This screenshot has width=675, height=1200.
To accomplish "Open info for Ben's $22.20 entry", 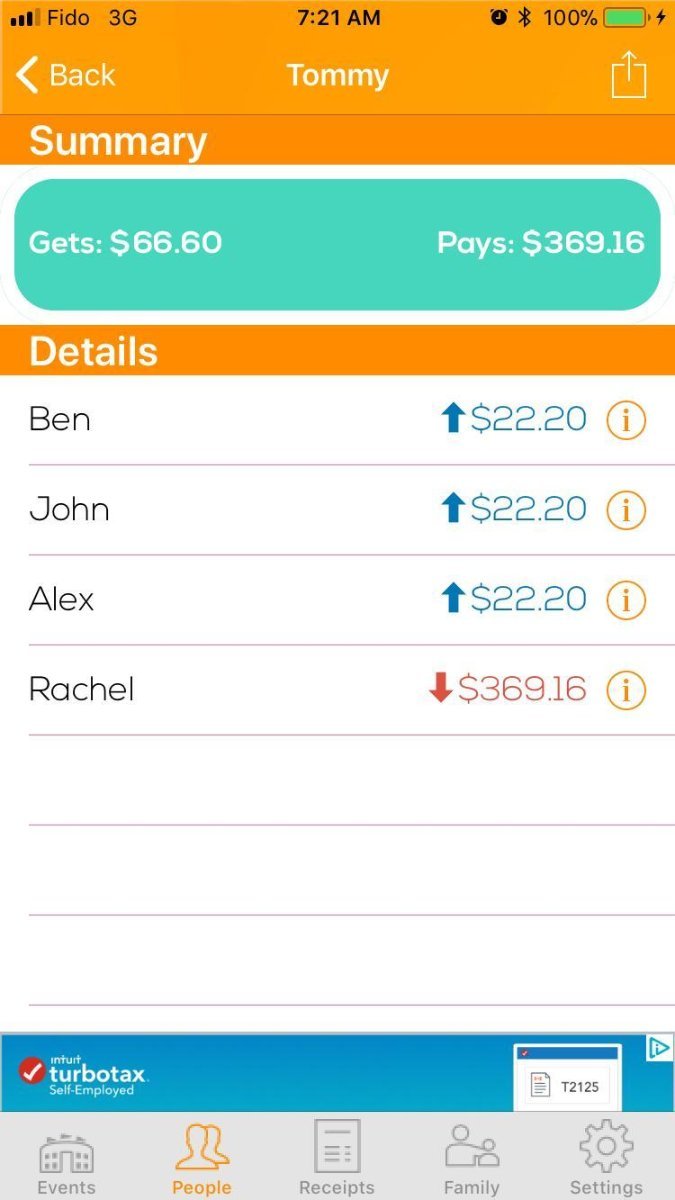I will tap(627, 421).
